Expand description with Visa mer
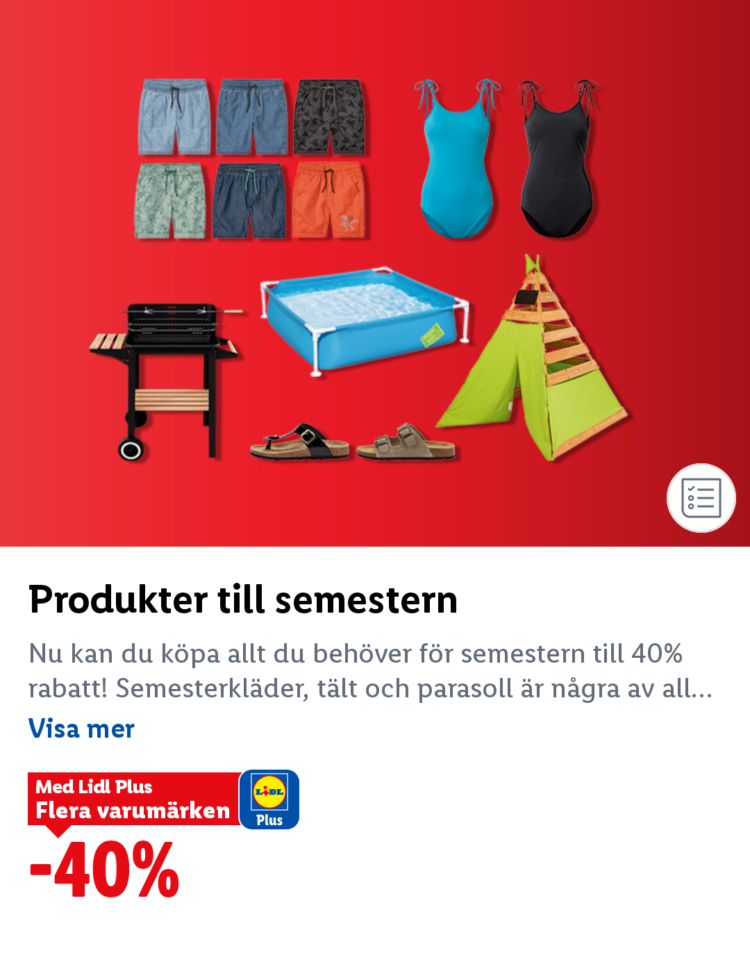Image resolution: width=750 pixels, height=953 pixels. click(x=81, y=728)
